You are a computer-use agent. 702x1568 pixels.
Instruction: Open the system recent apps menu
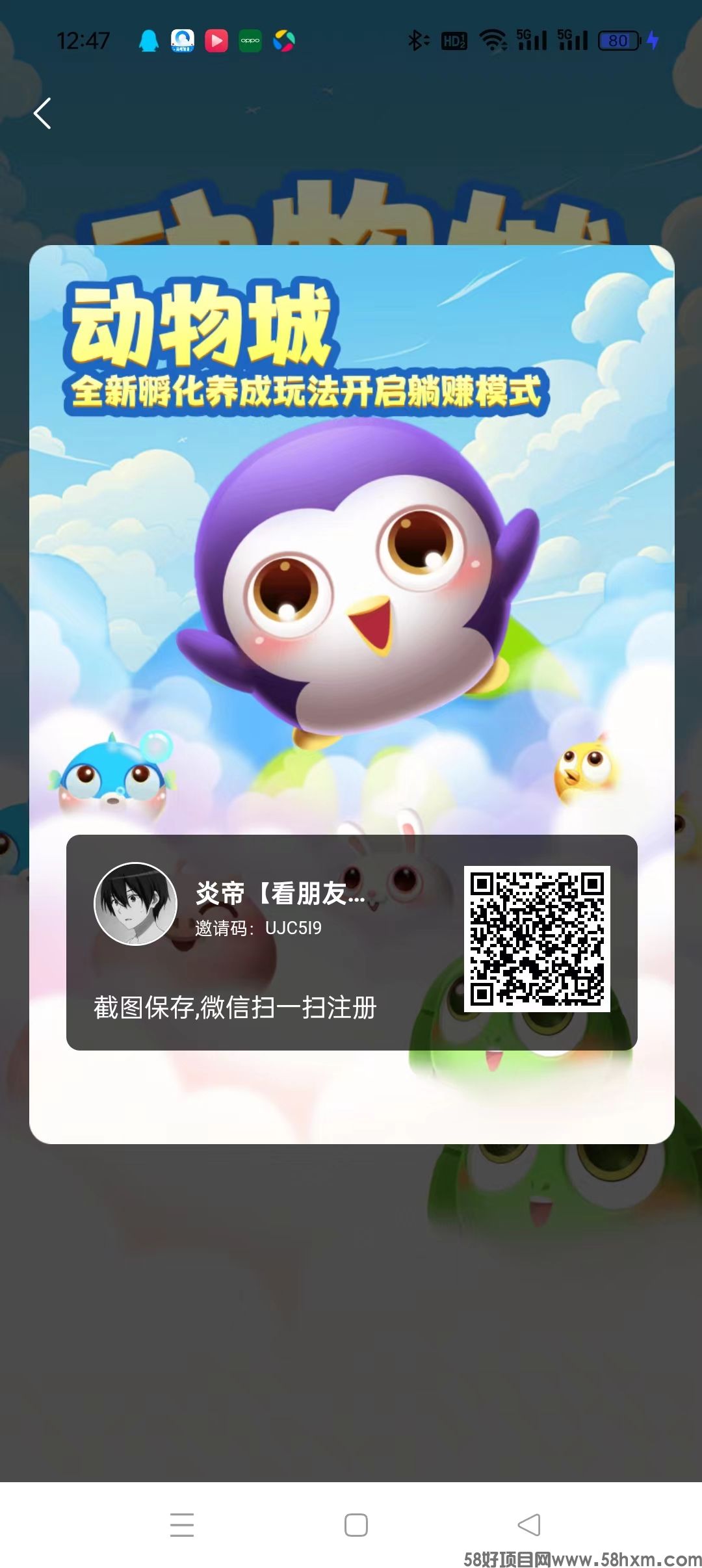point(182,1524)
